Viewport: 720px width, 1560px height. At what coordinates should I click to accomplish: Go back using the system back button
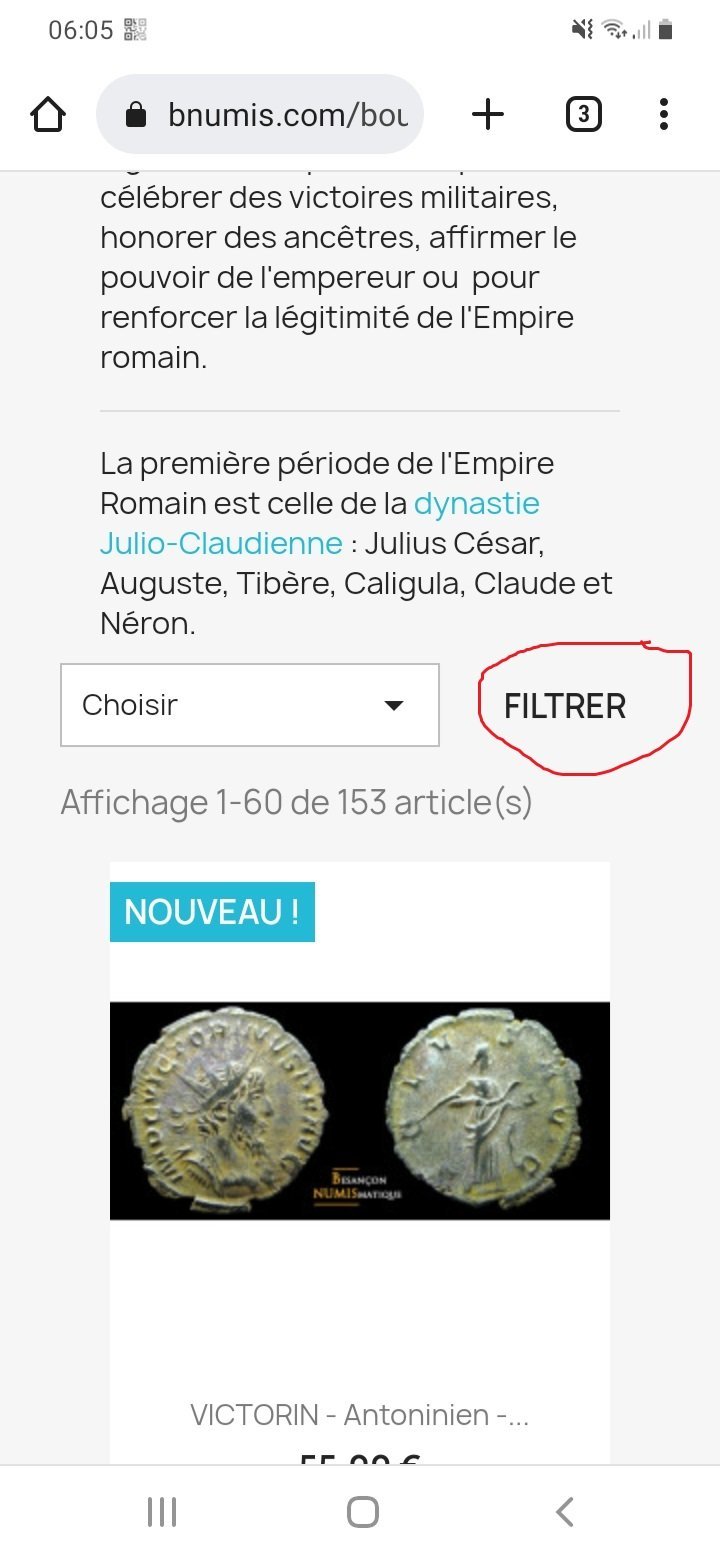tap(564, 1512)
